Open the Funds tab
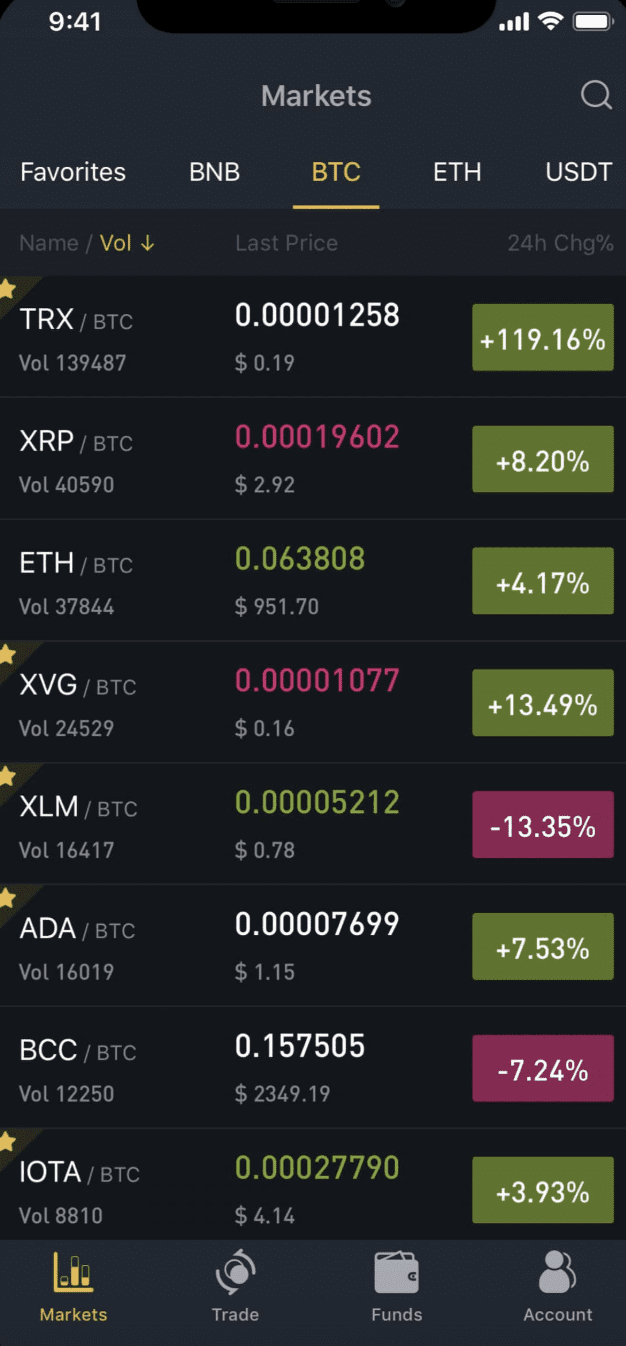The height and width of the screenshot is (1346, 626). pos(396,1290)
